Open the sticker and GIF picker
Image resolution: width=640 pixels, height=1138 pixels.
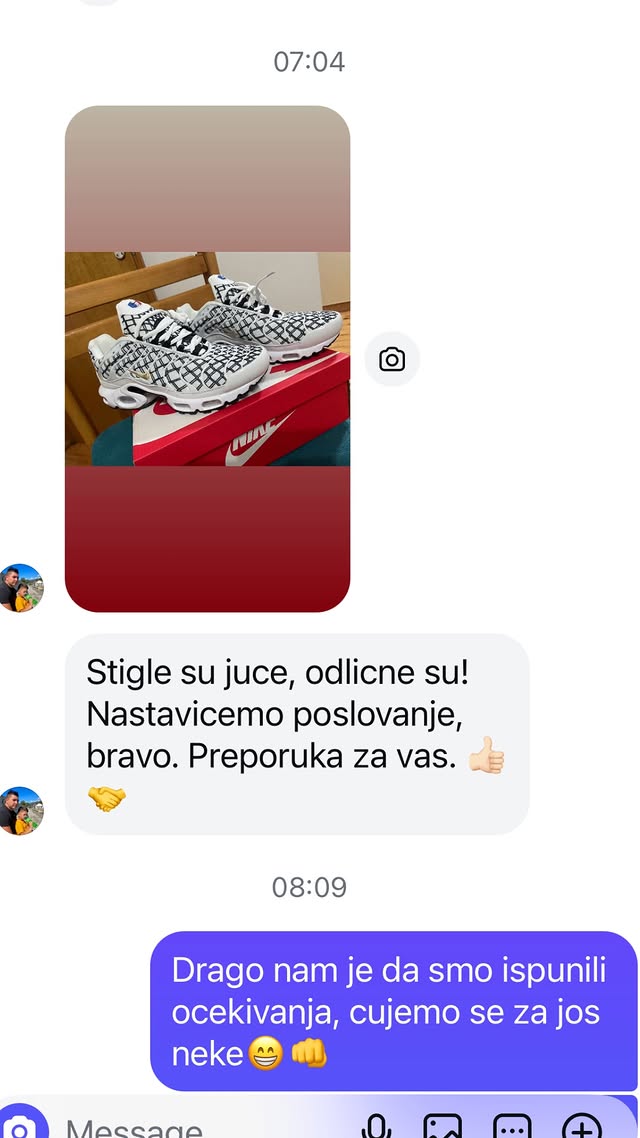tap(512, 1128)
